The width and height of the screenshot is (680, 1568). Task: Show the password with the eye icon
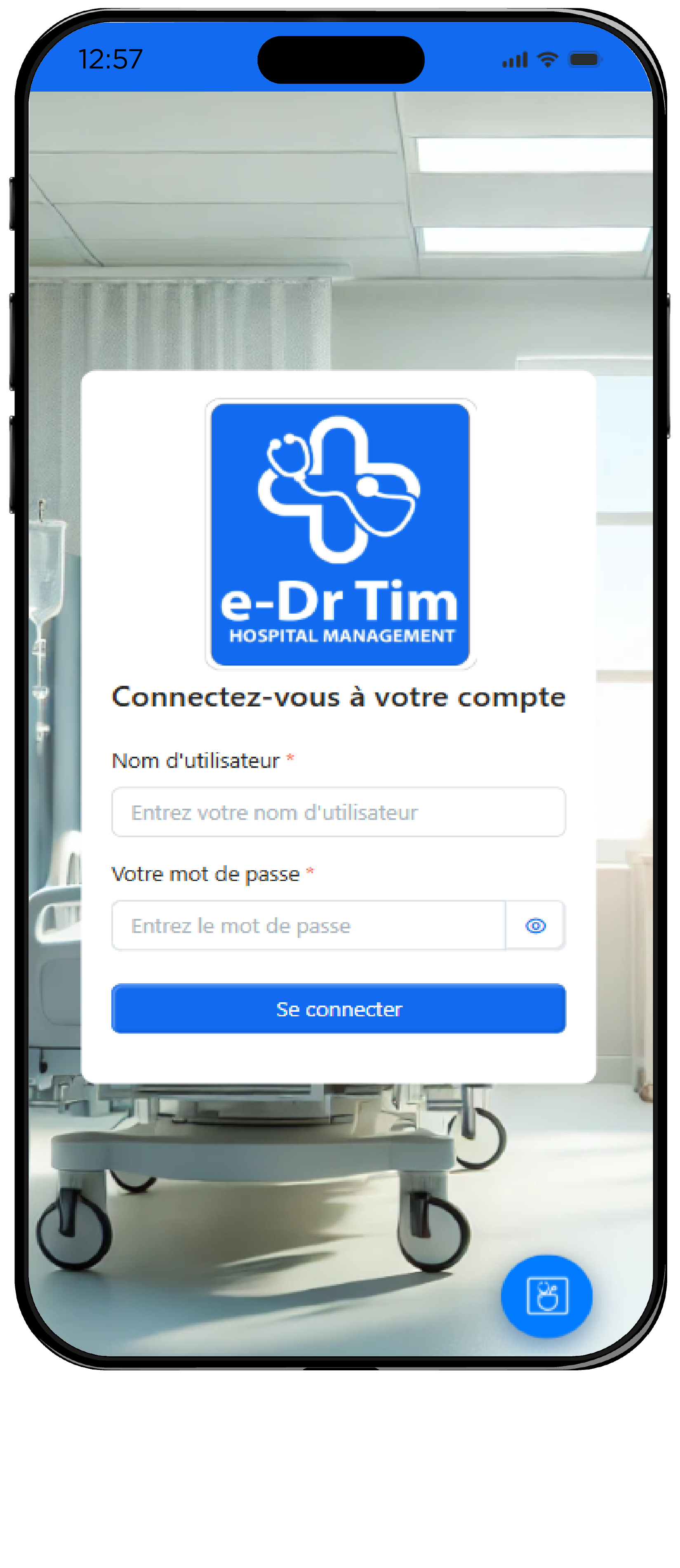tap(535, 926)
